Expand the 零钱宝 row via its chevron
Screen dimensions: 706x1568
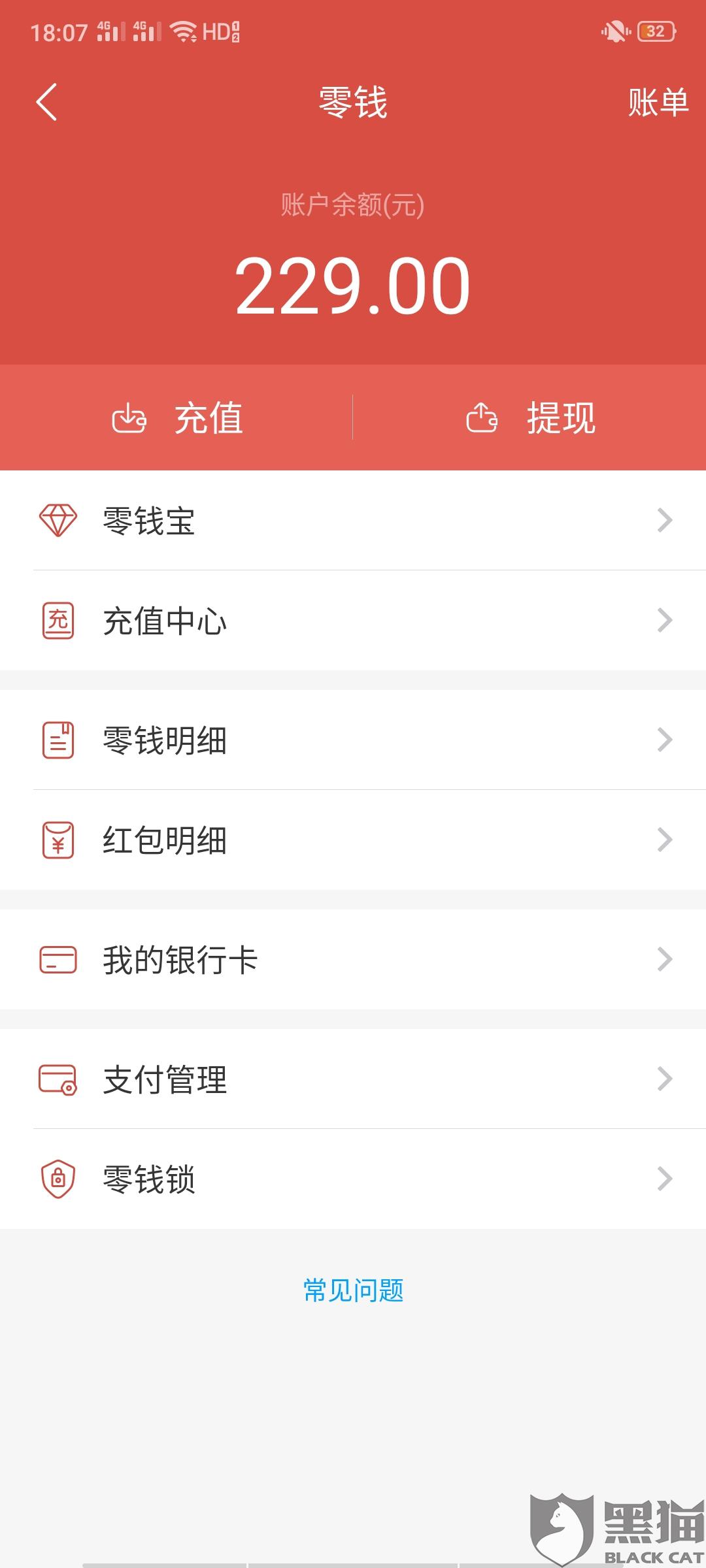click(665, 519)
